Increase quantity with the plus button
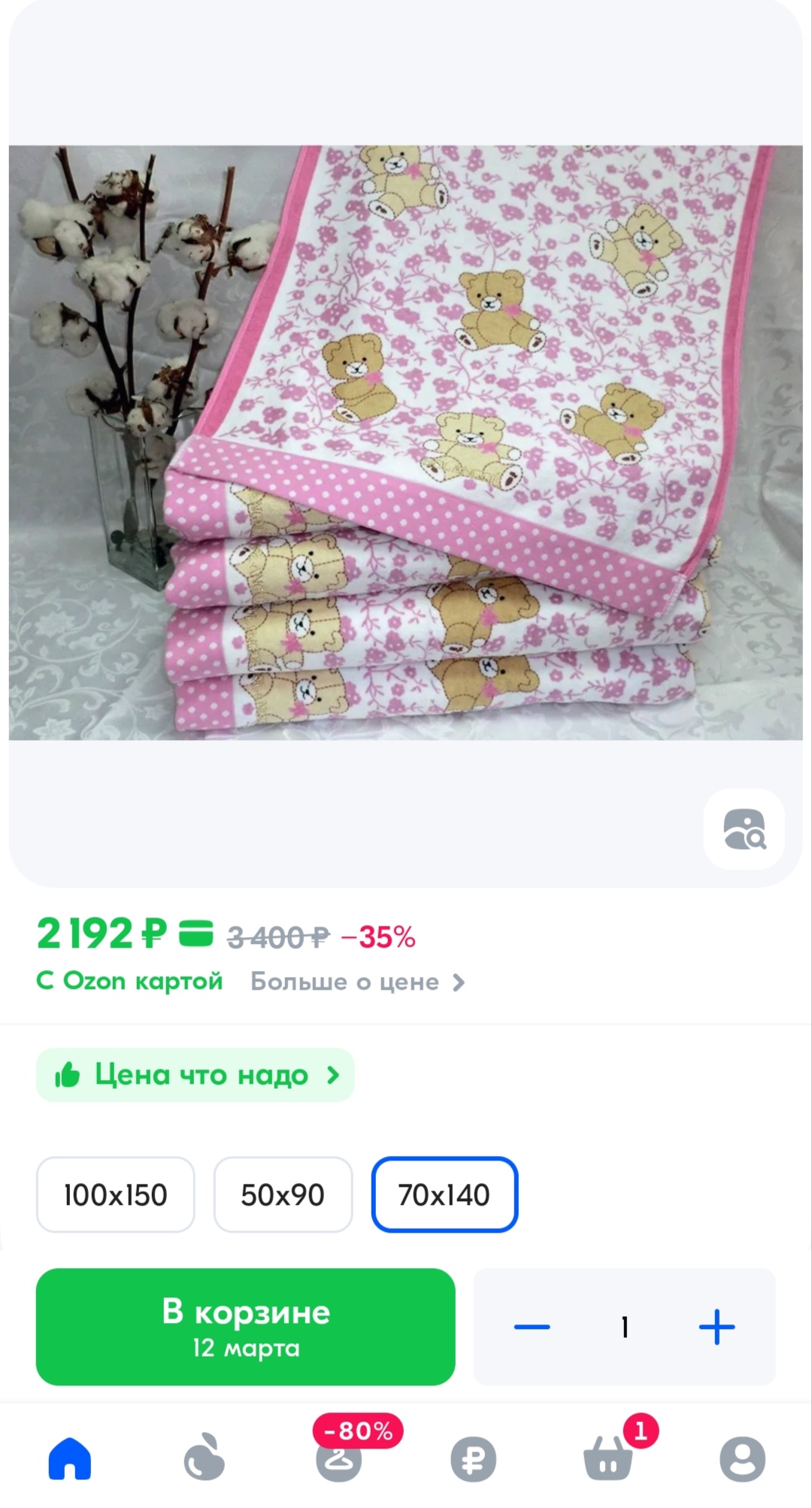The height and width of the screenshot is (1508, 812). click(x=717, y=1327)
